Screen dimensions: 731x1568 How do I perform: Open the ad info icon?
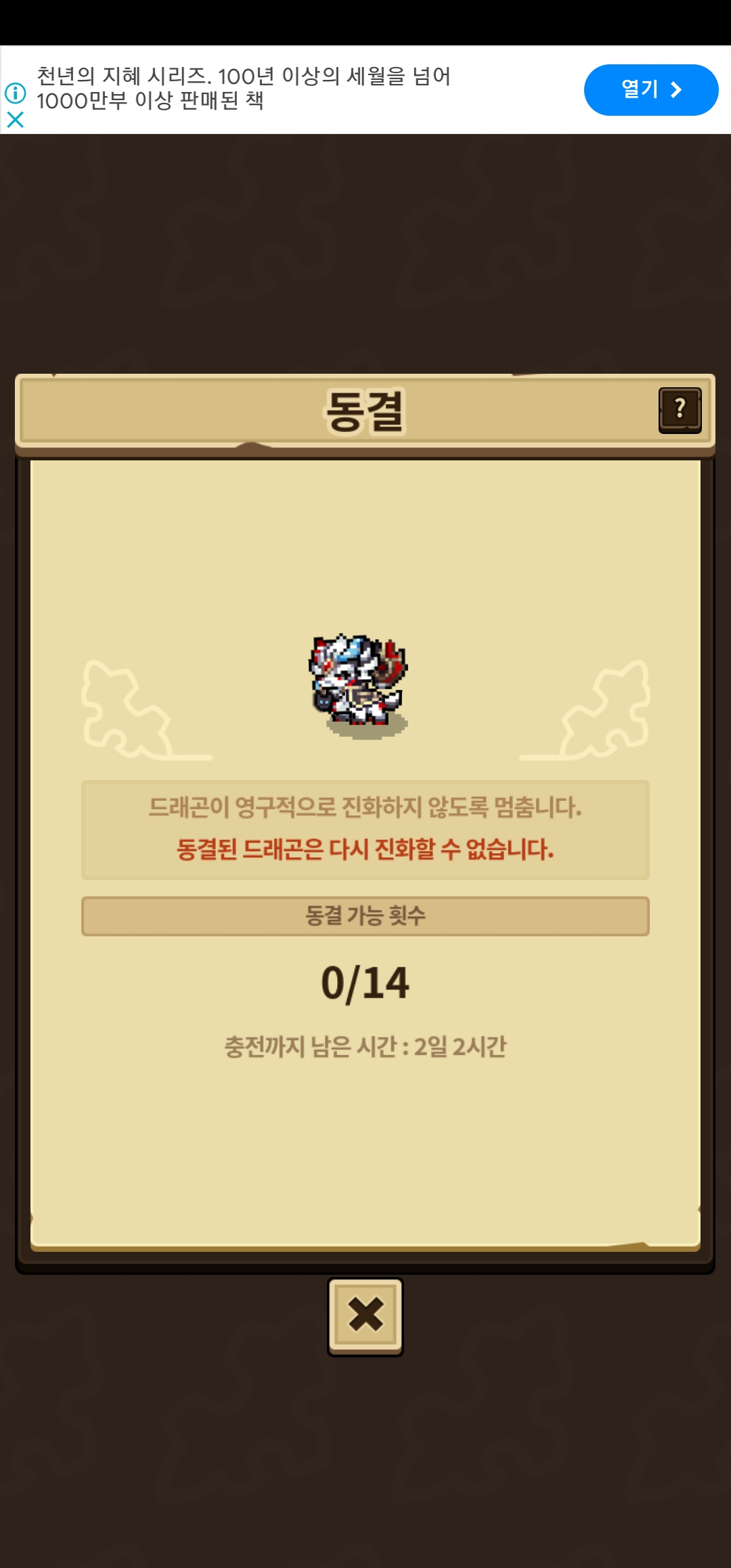15,93
